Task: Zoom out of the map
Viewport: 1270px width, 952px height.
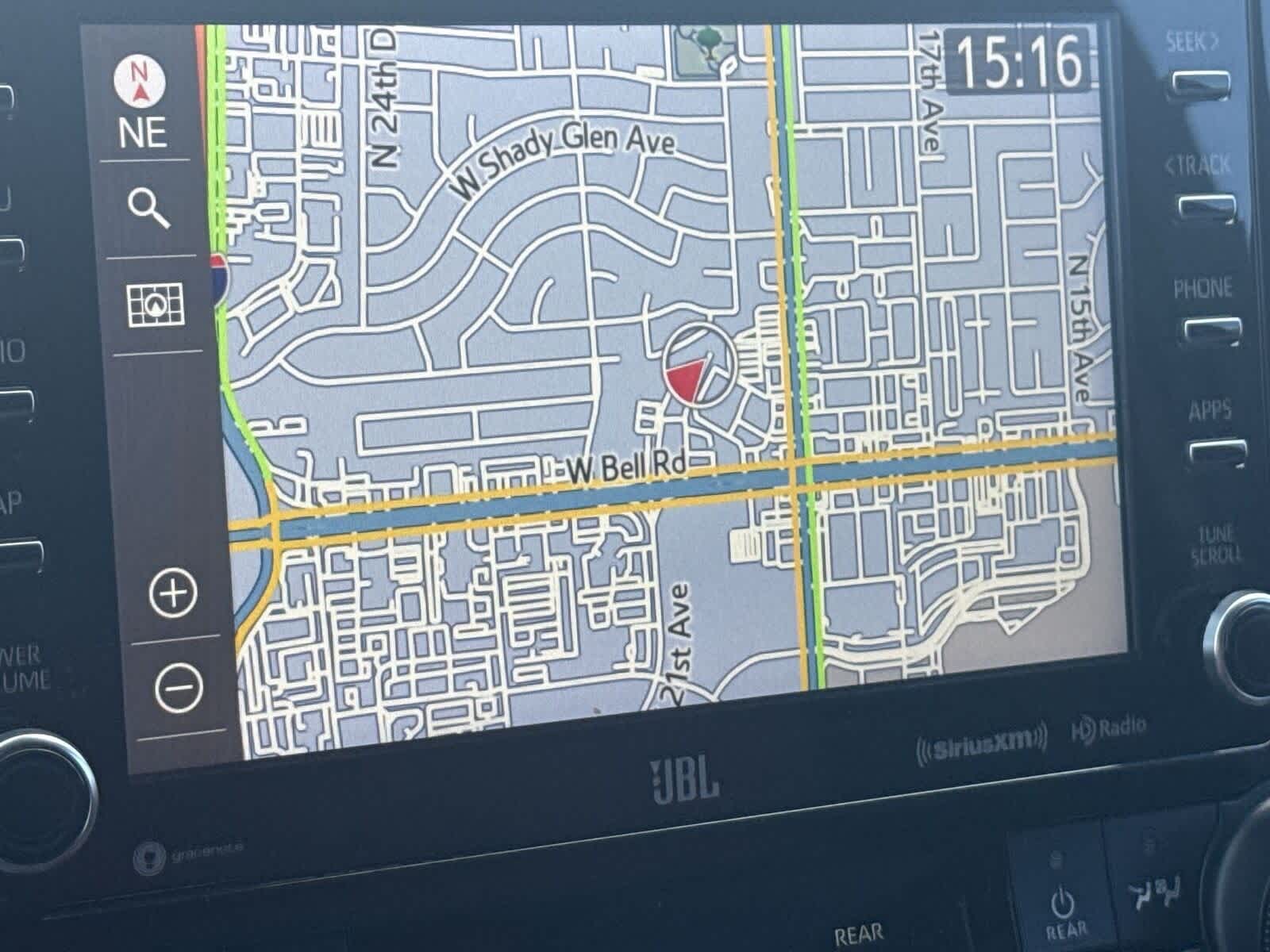Action: click(179, 686)
